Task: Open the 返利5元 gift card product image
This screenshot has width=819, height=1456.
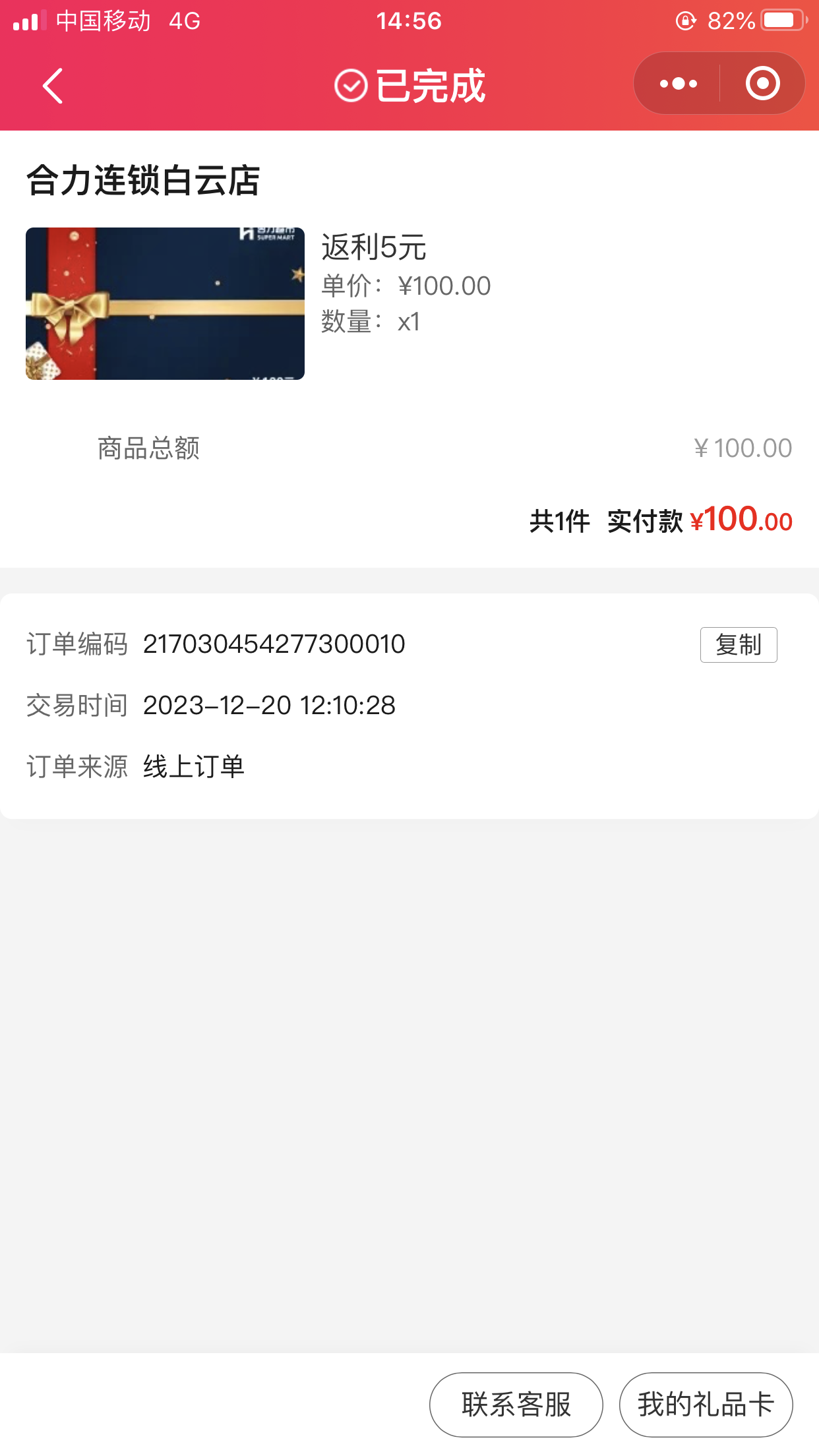Action: [x=165, y=303]
